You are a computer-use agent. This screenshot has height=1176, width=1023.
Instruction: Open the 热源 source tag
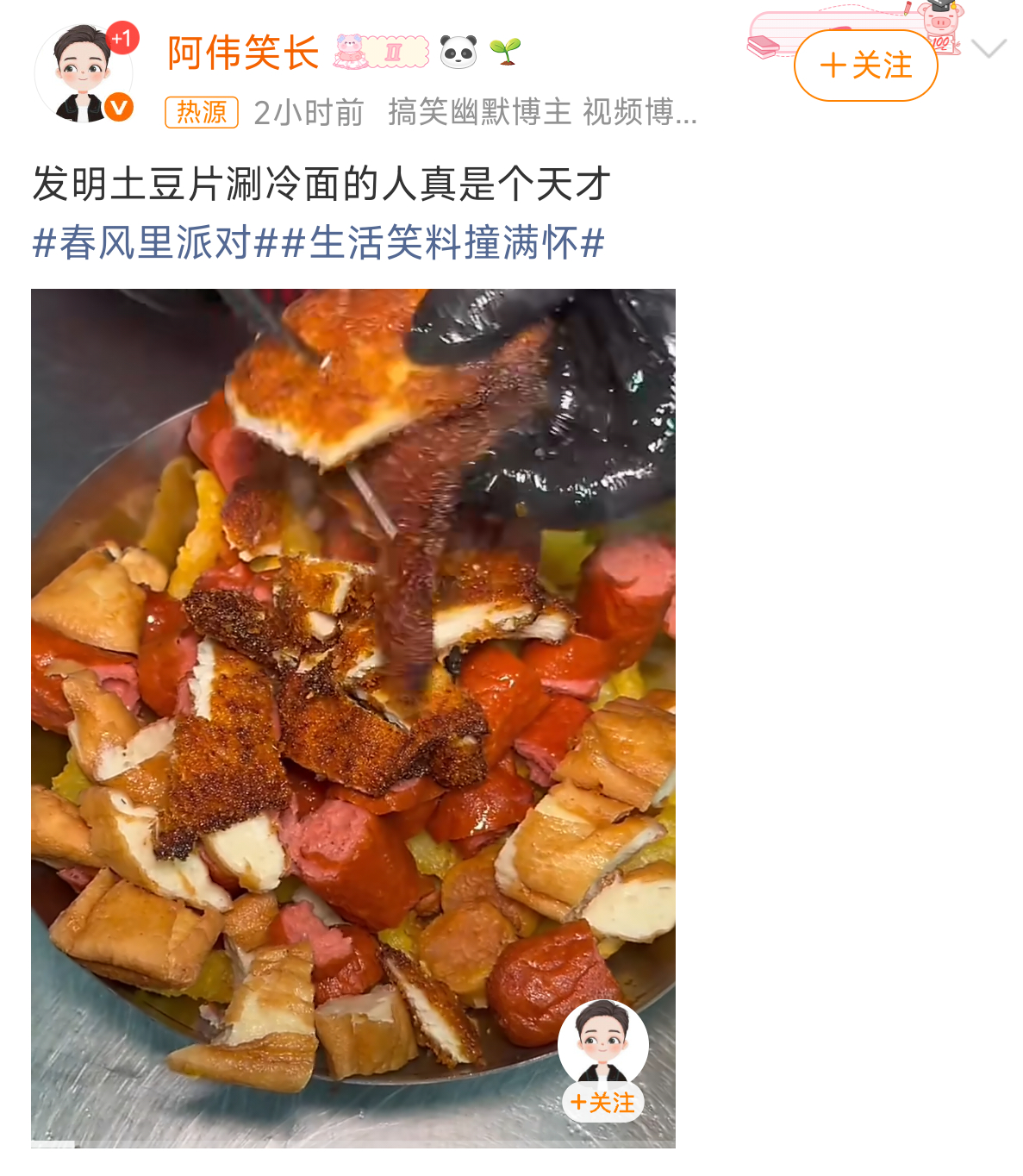click(x=200, y=112)
